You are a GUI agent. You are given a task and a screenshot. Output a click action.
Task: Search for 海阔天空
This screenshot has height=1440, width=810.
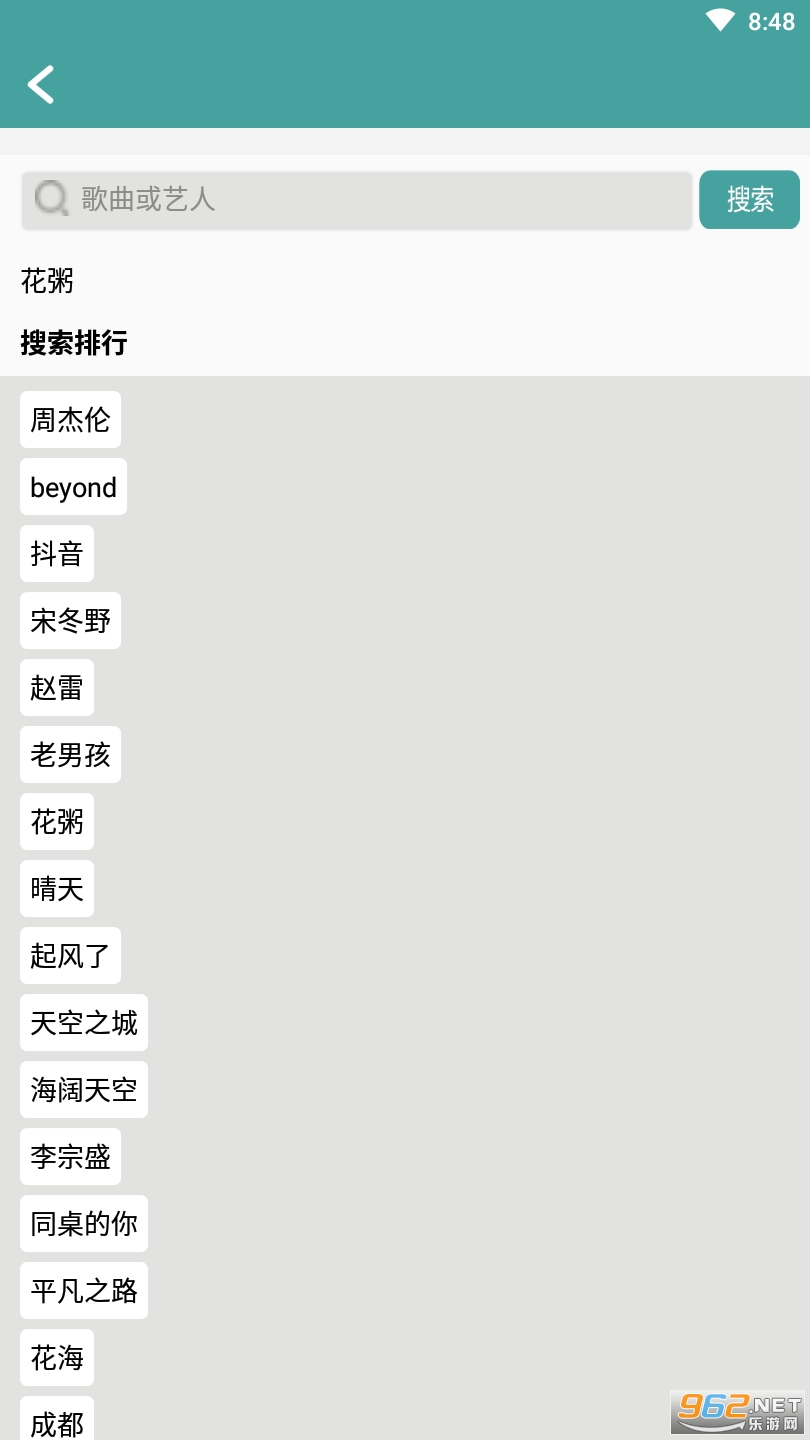point(84,1090)
